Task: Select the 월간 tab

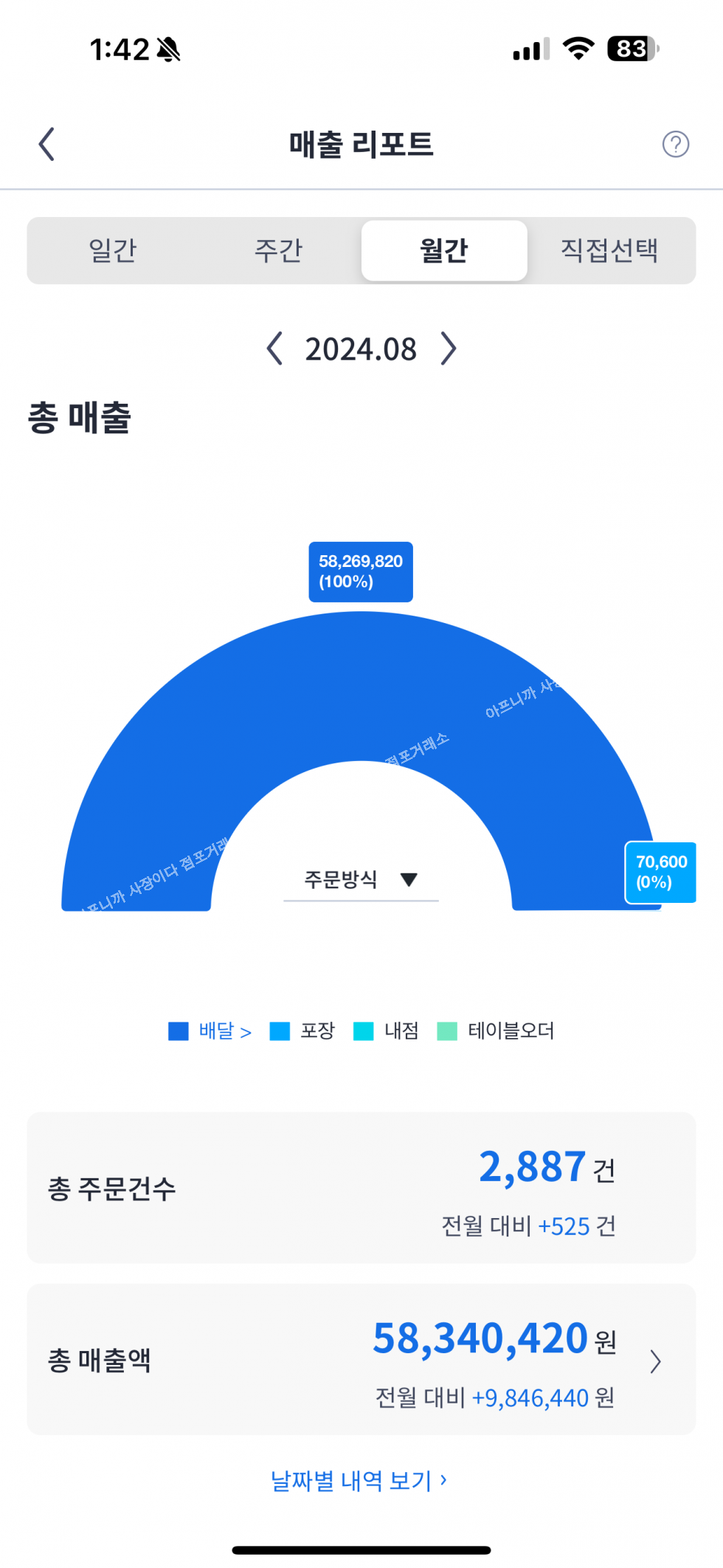Action: [x=444, y=250]
